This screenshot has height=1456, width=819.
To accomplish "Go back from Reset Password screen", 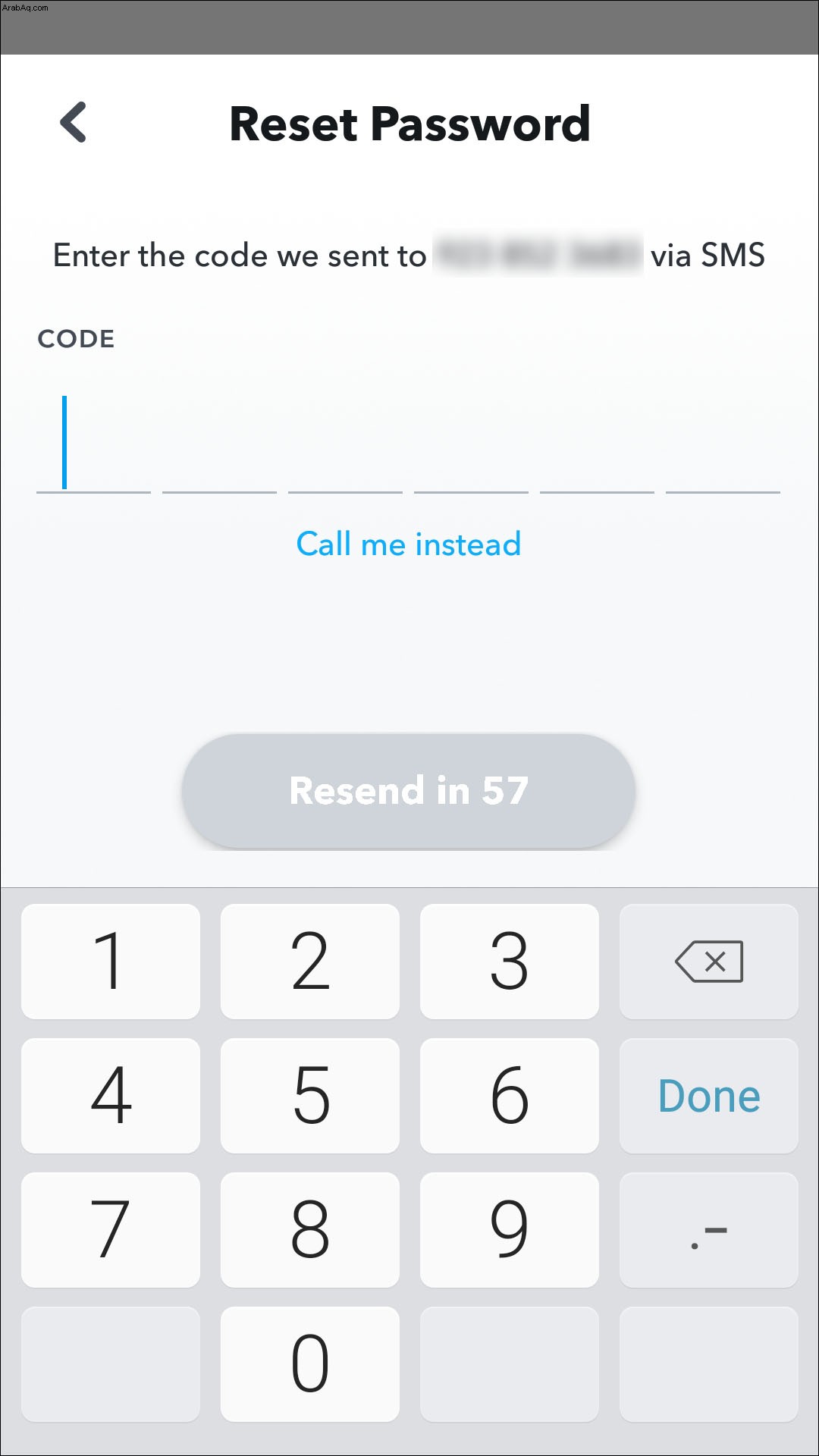I will (x=74, y=122).
